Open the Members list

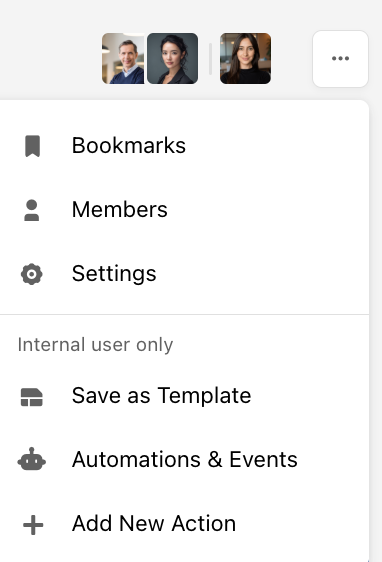click(185, 210)
